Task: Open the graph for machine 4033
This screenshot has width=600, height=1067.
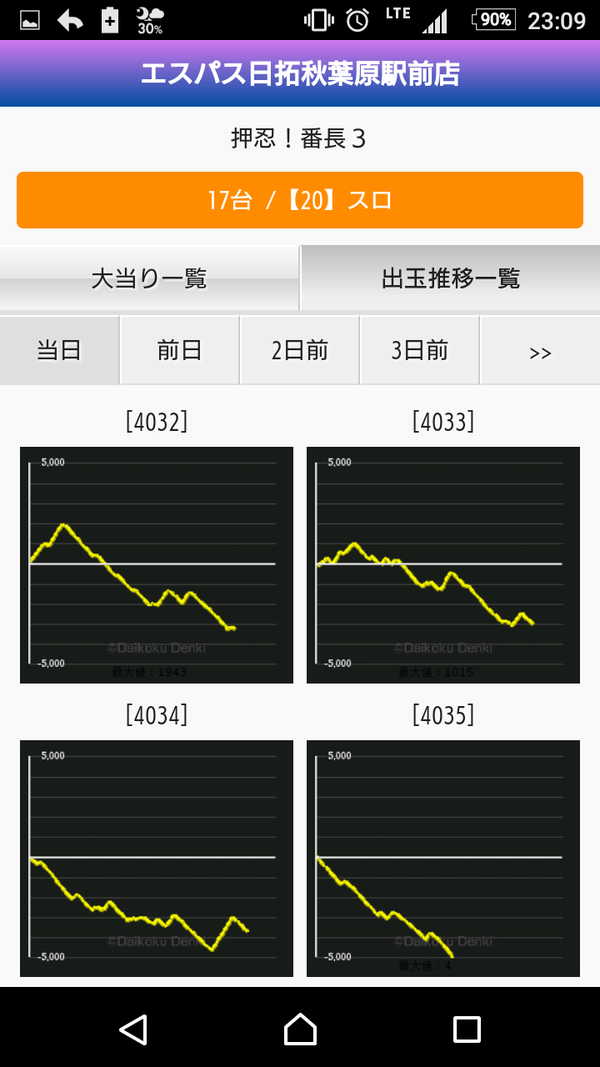Action: point(443,565)
